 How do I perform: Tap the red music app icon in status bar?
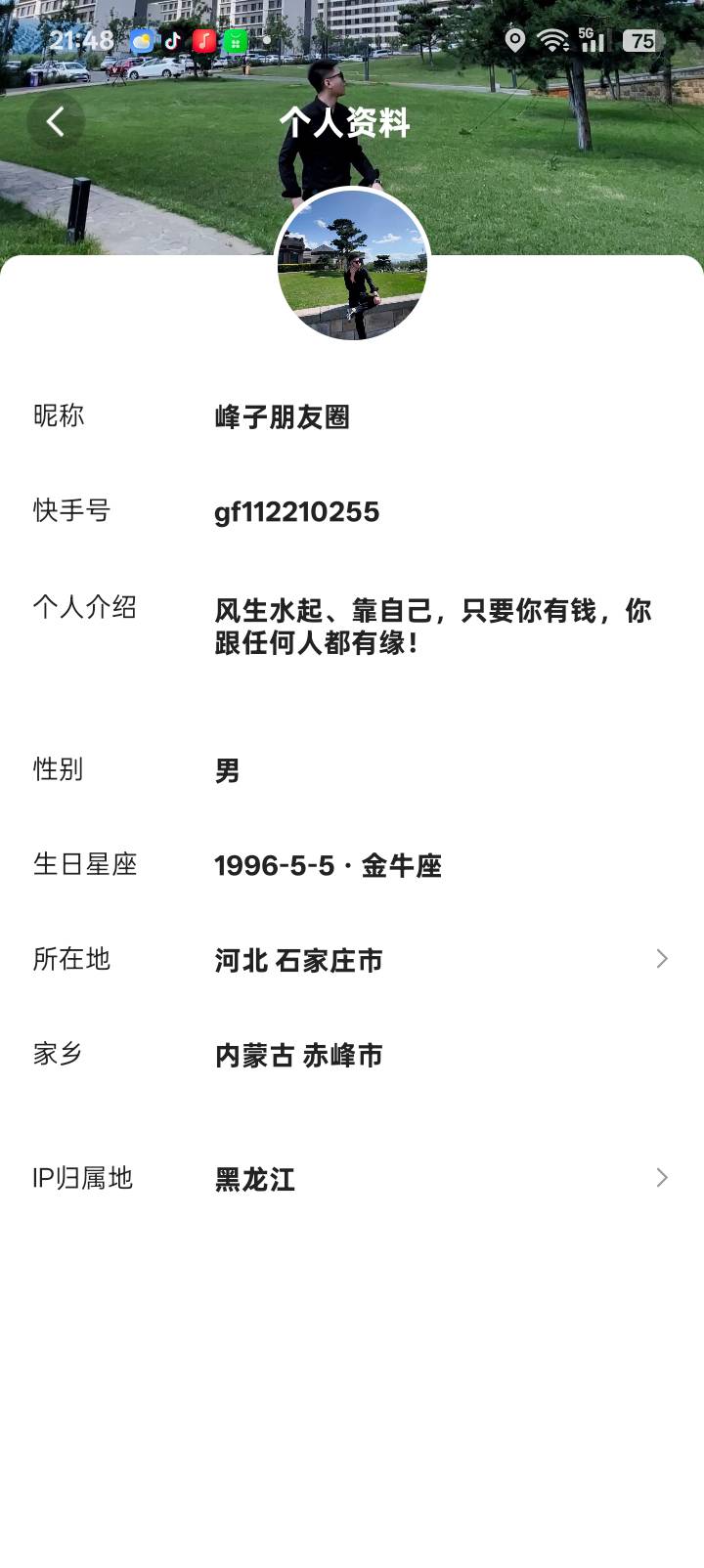(x=203, y=41)
